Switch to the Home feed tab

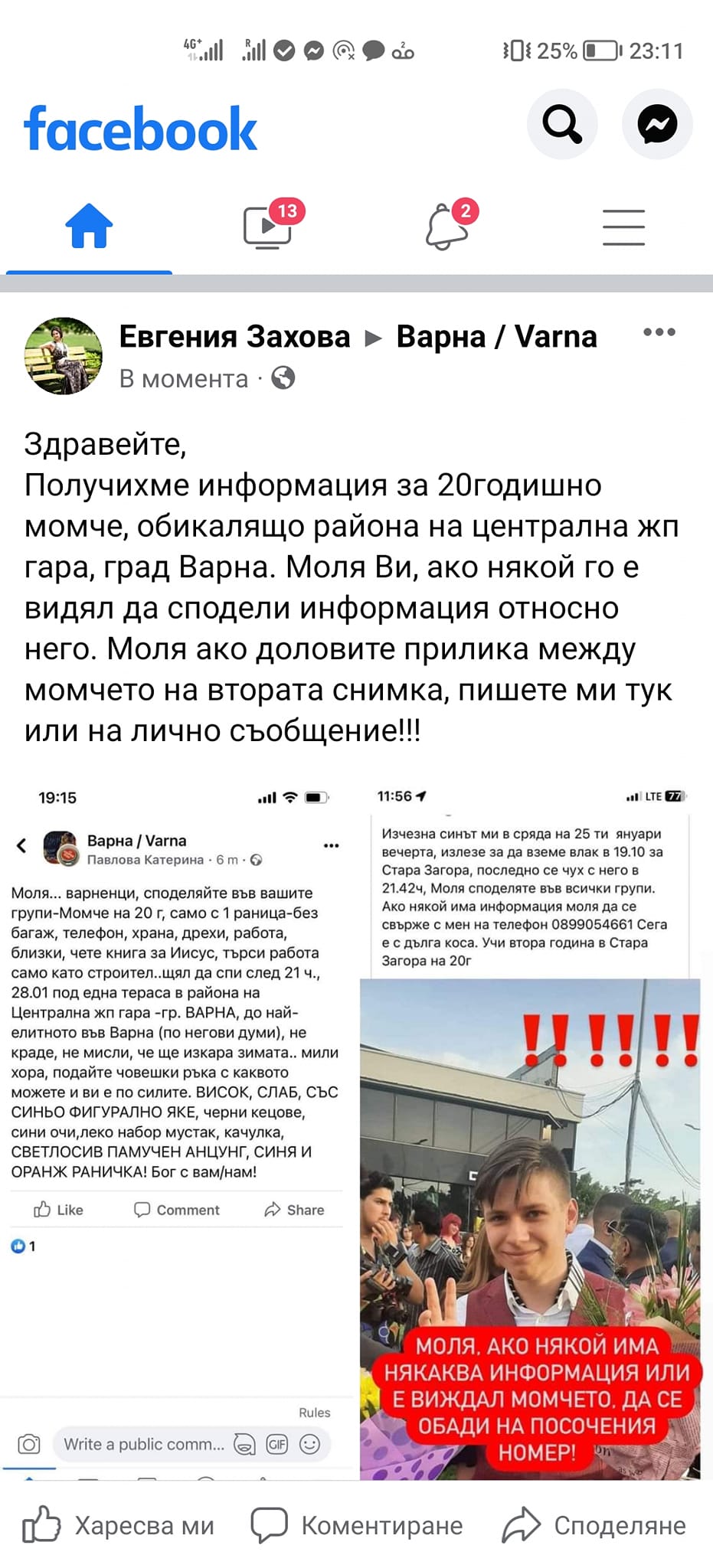[x=89, y=227]
